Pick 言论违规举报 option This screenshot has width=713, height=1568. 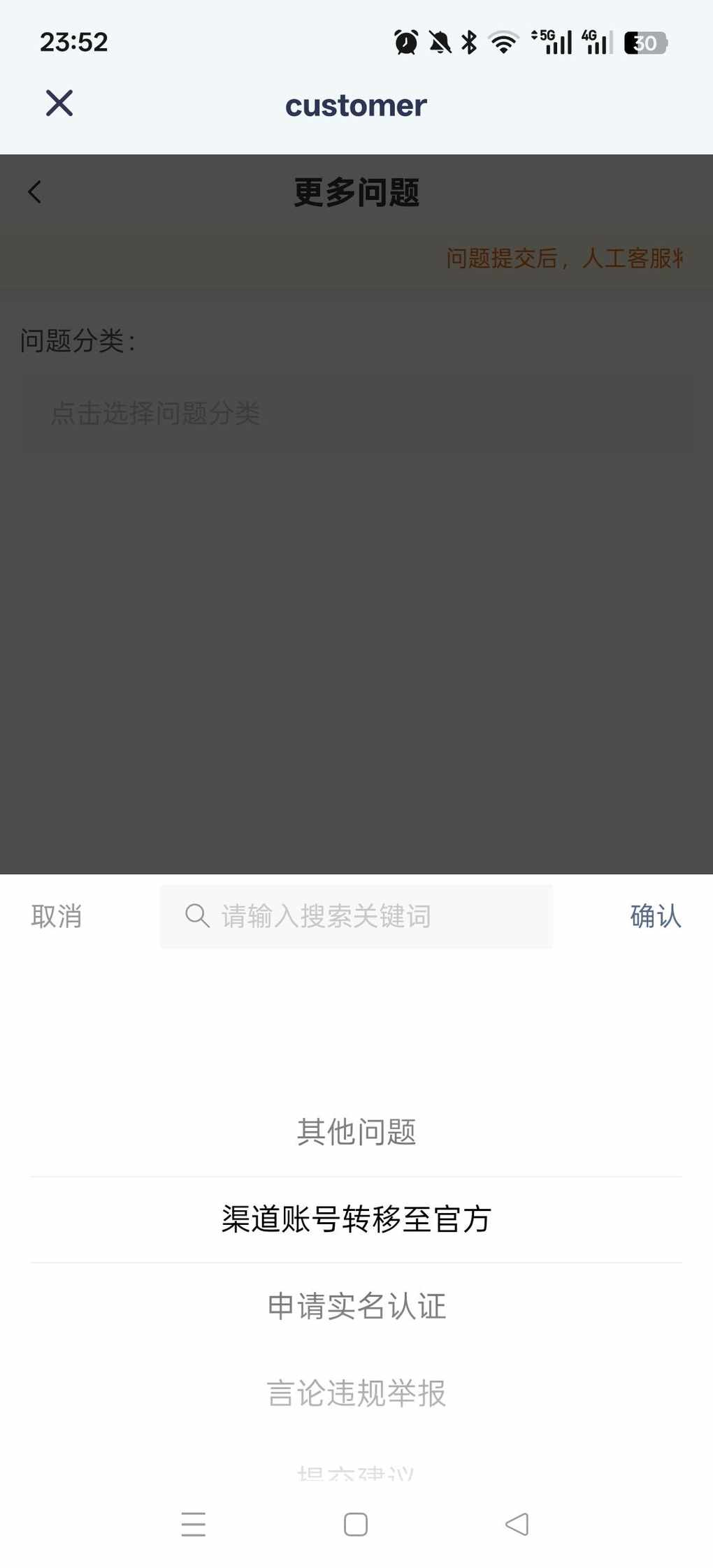(356, 1393)
